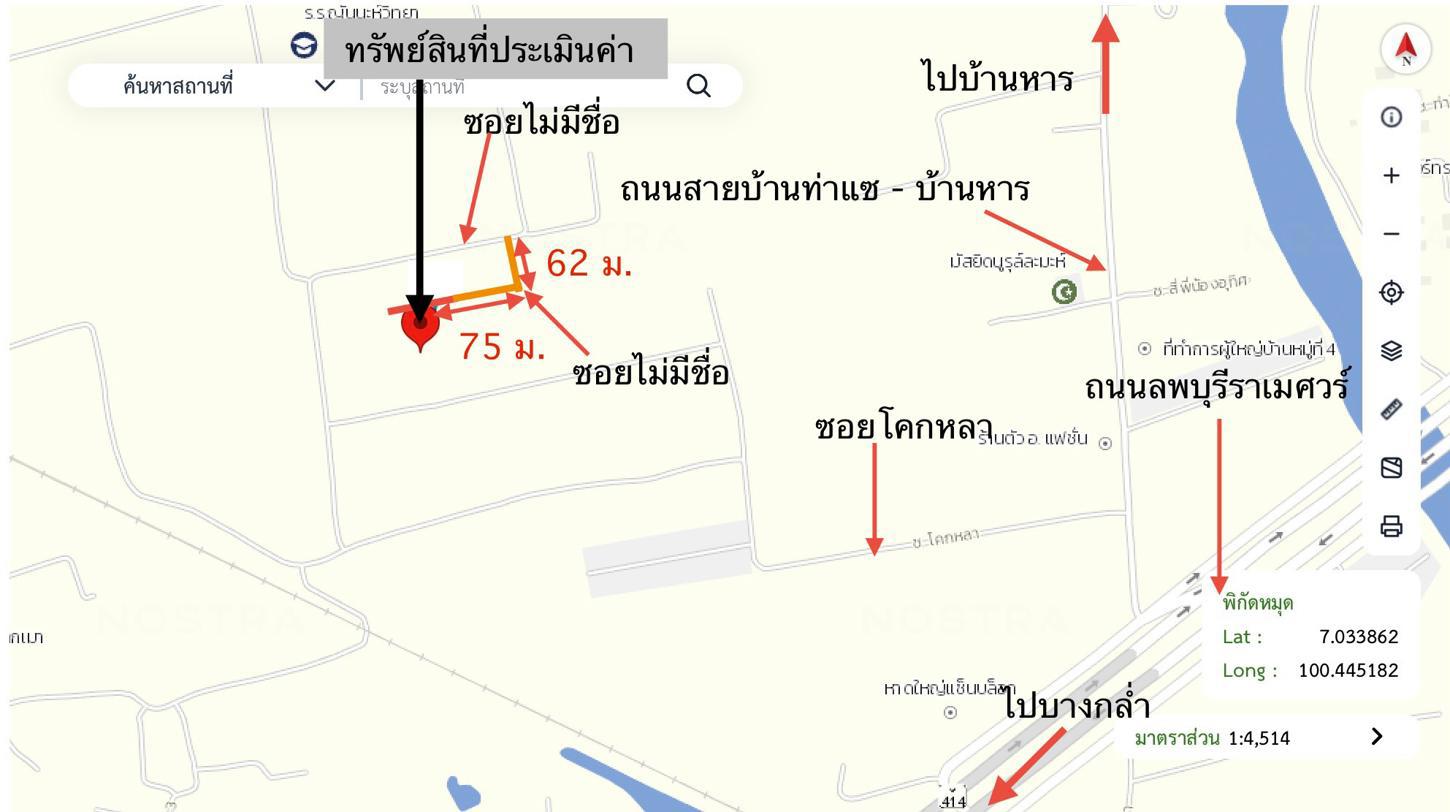Viewport: 1450px width, 812px height.
Task: Select the area measurement tool
Action: [x=1391, y=467]
